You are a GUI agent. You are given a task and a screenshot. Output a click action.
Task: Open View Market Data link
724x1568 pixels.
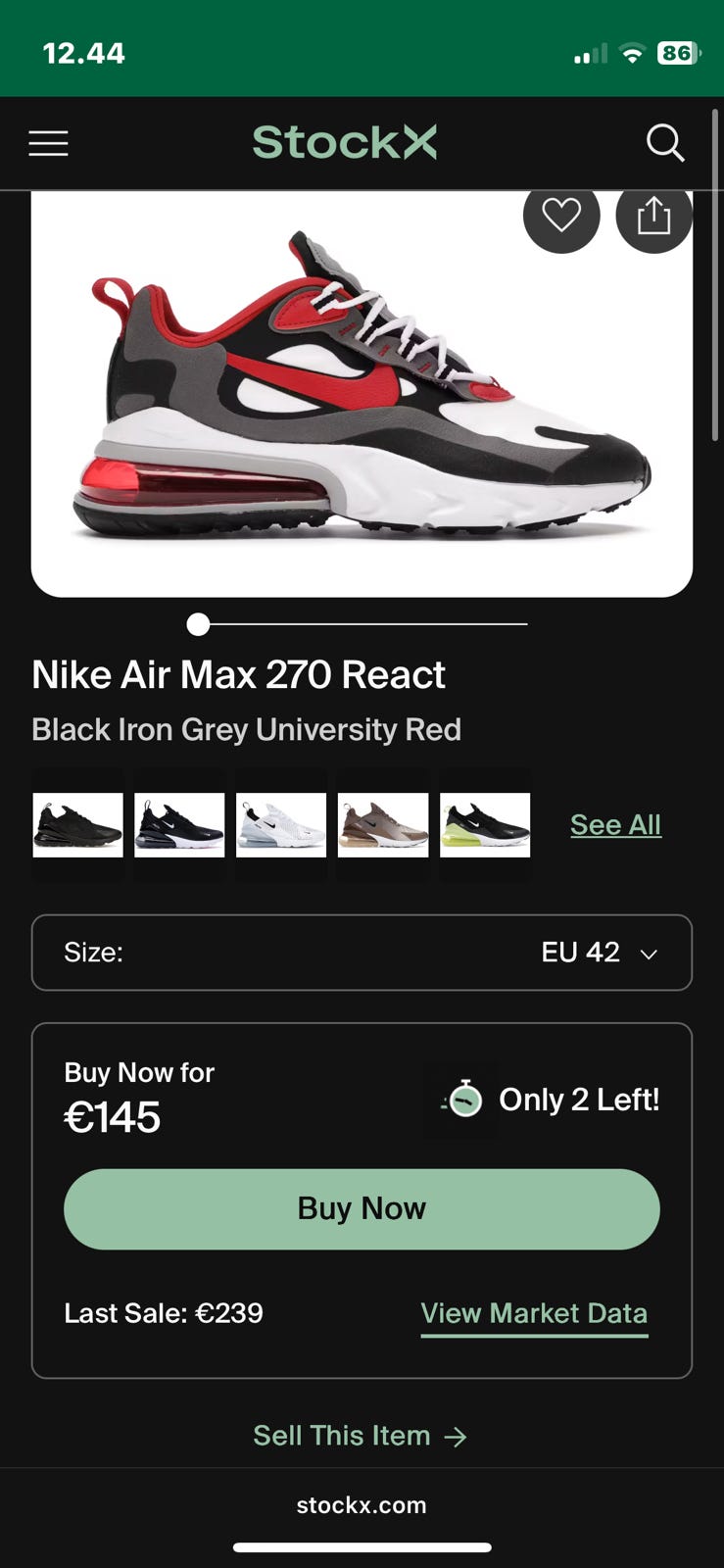tap(534, 1313)
